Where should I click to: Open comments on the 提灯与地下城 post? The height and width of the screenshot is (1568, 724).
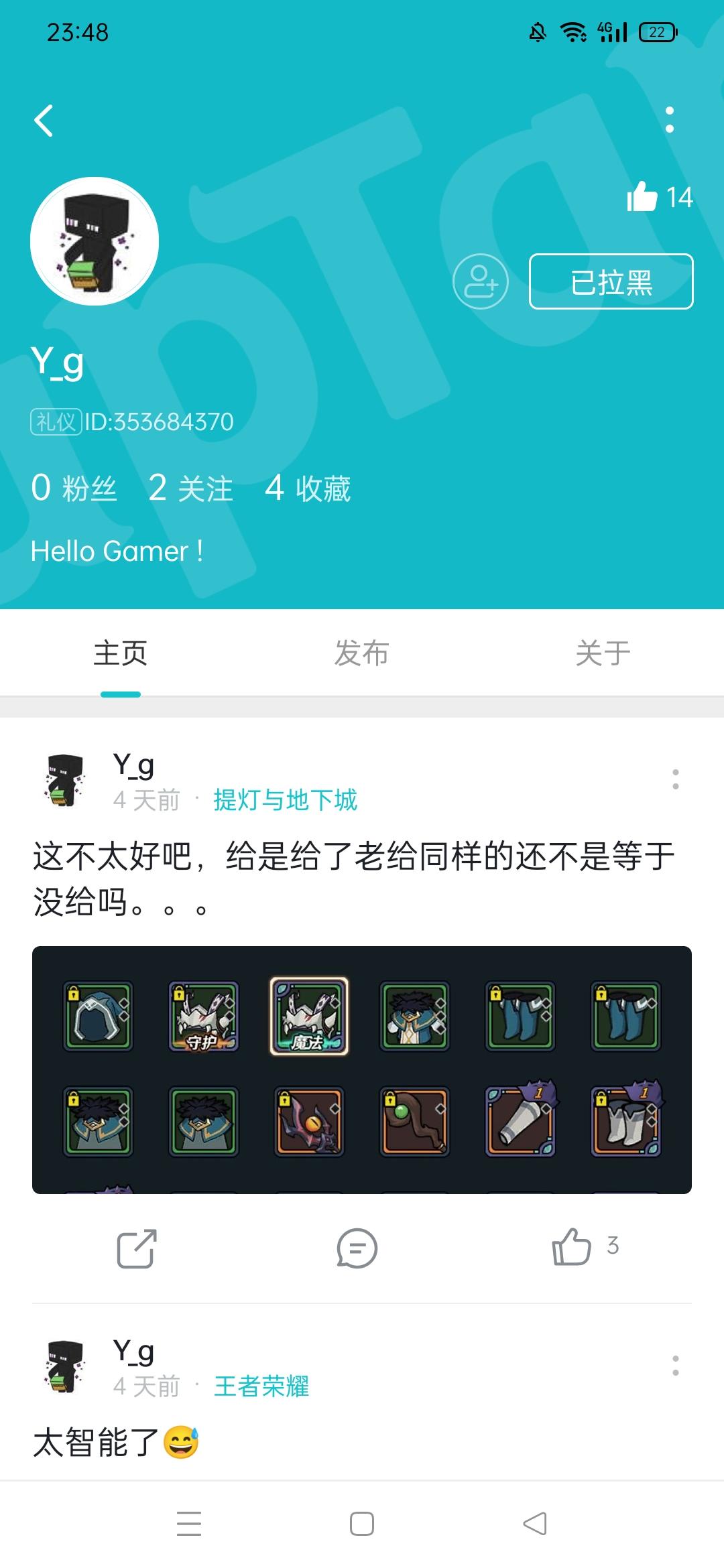[357, 1248]
